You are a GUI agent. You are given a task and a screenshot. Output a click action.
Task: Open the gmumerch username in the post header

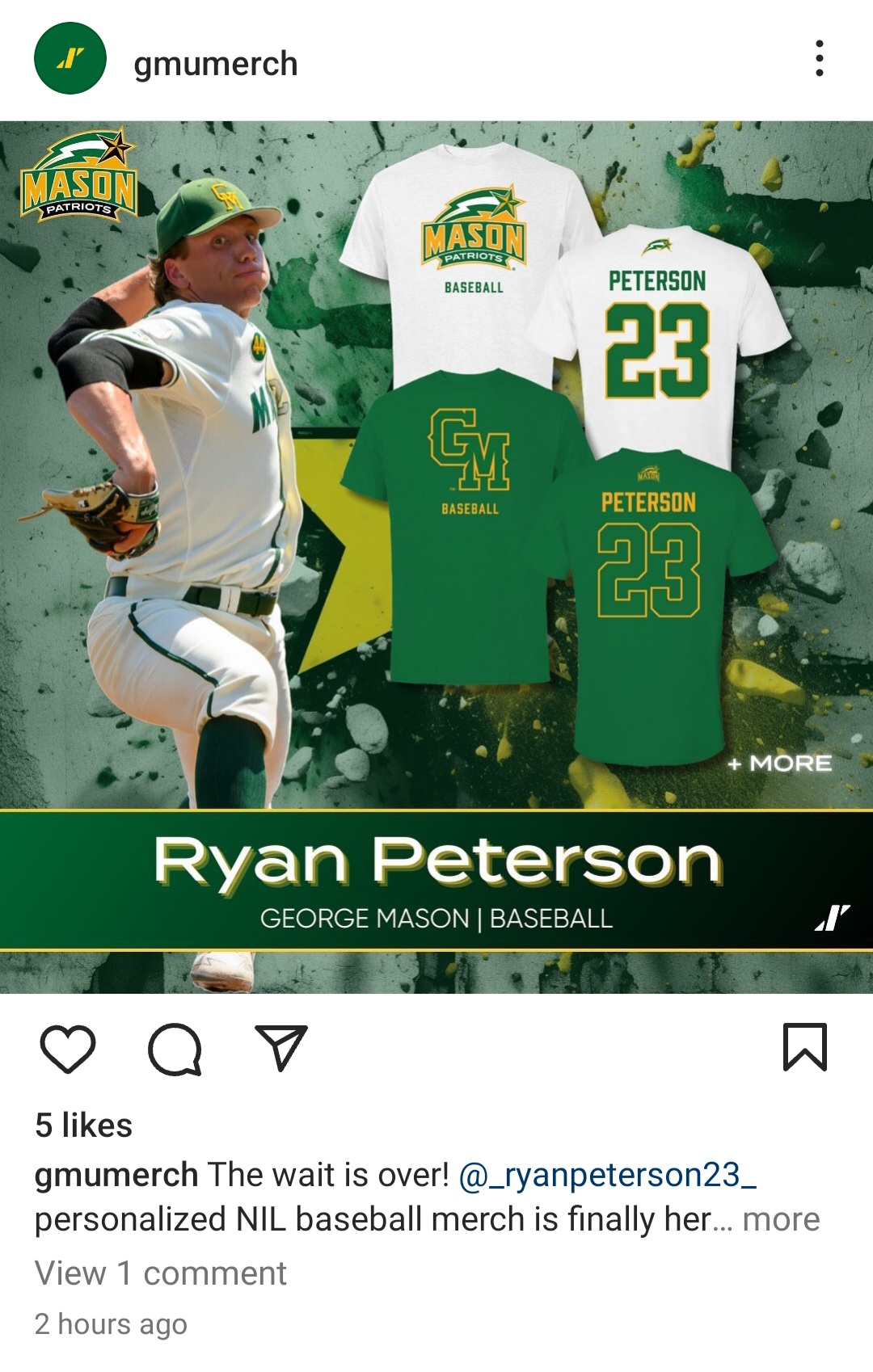216,63
